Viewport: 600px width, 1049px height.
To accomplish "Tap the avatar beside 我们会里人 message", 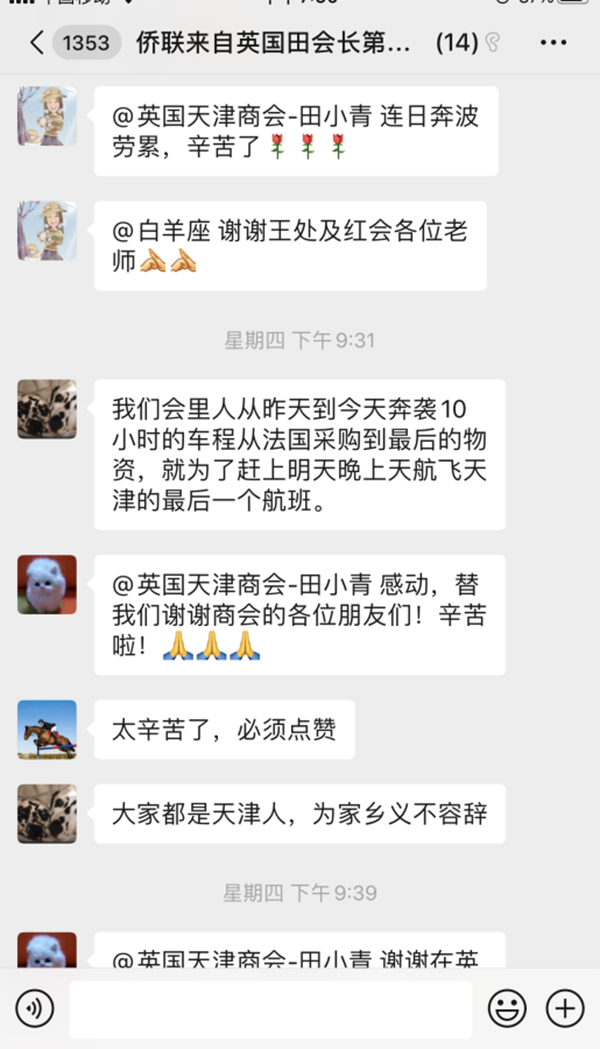I will click(47, 409).
